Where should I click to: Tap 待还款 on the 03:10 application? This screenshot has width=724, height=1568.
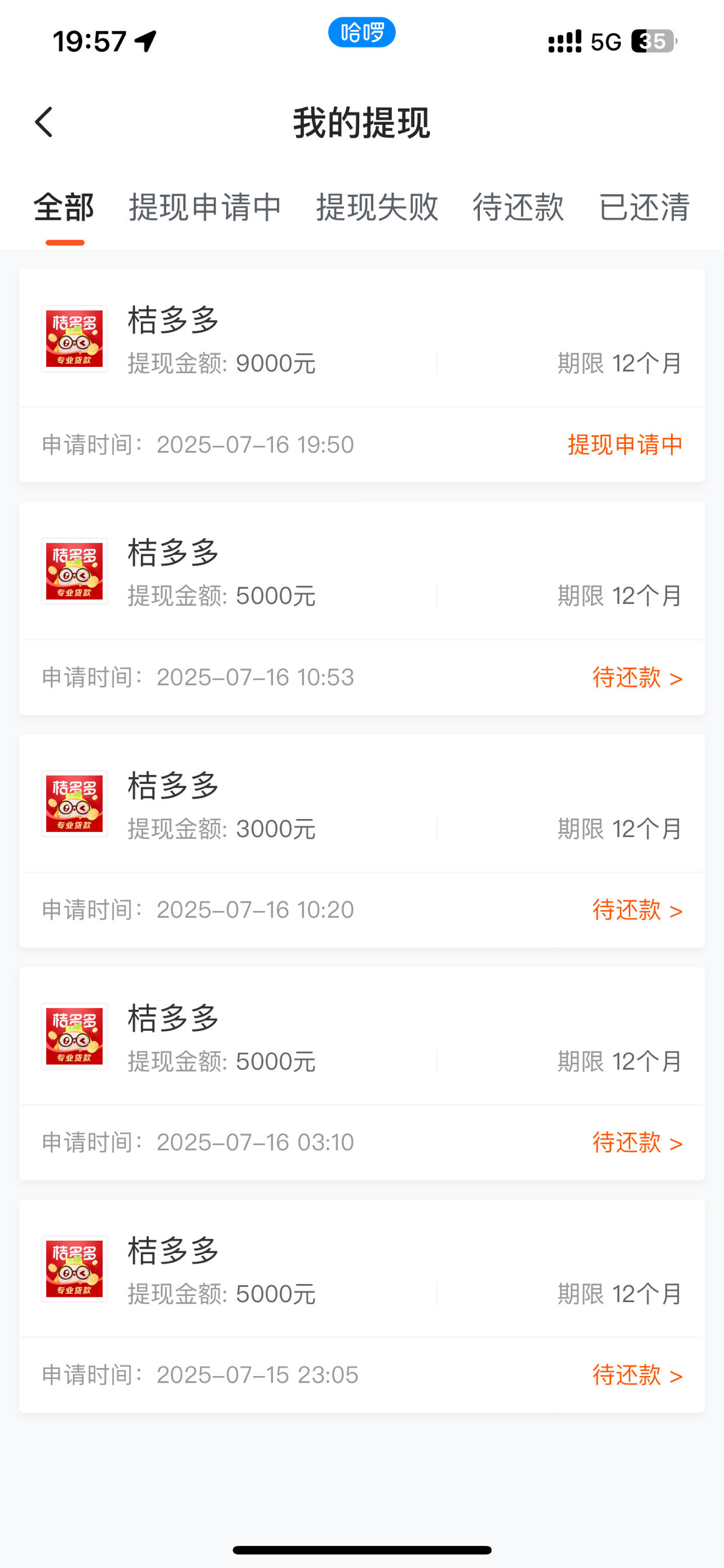[637, 1143]
